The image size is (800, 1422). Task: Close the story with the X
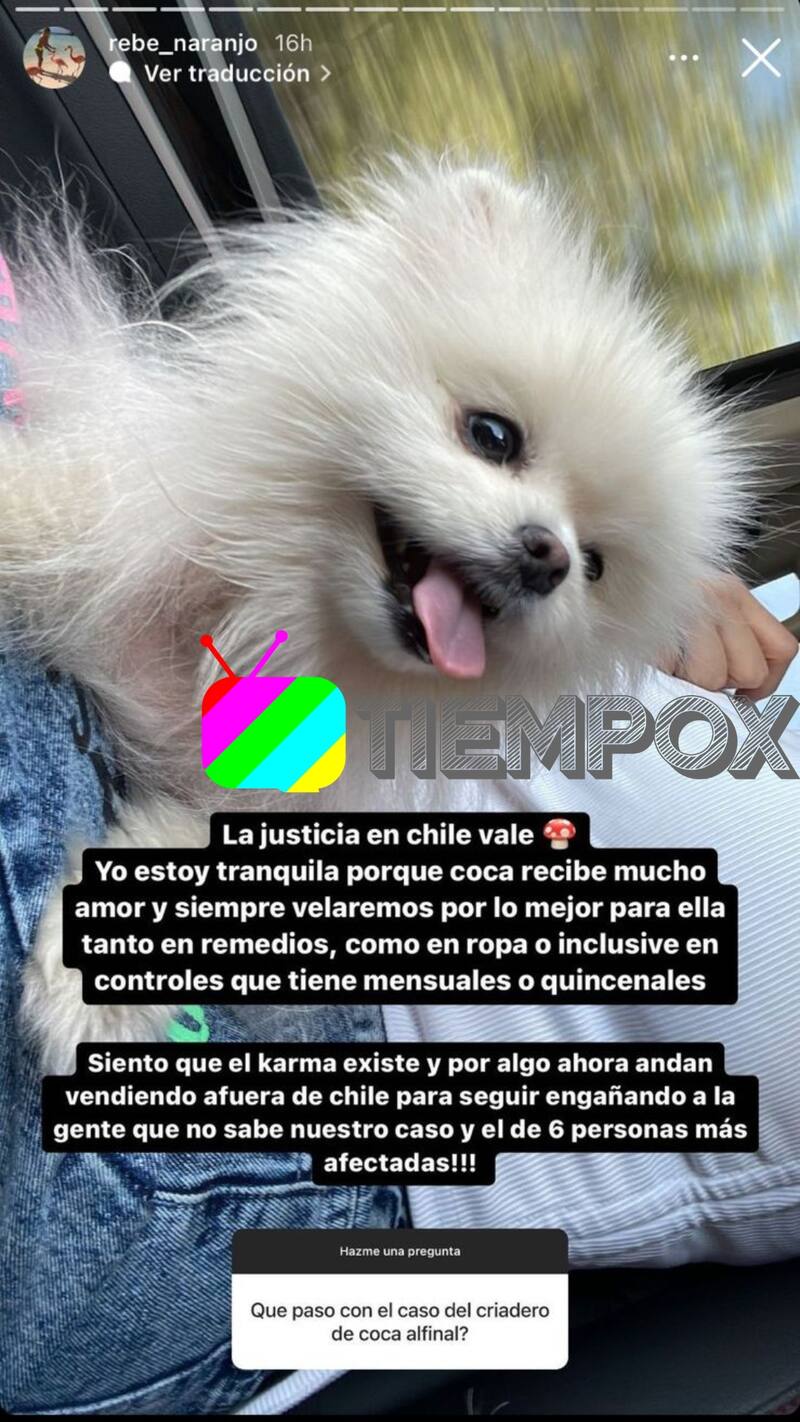coord(760,58)
